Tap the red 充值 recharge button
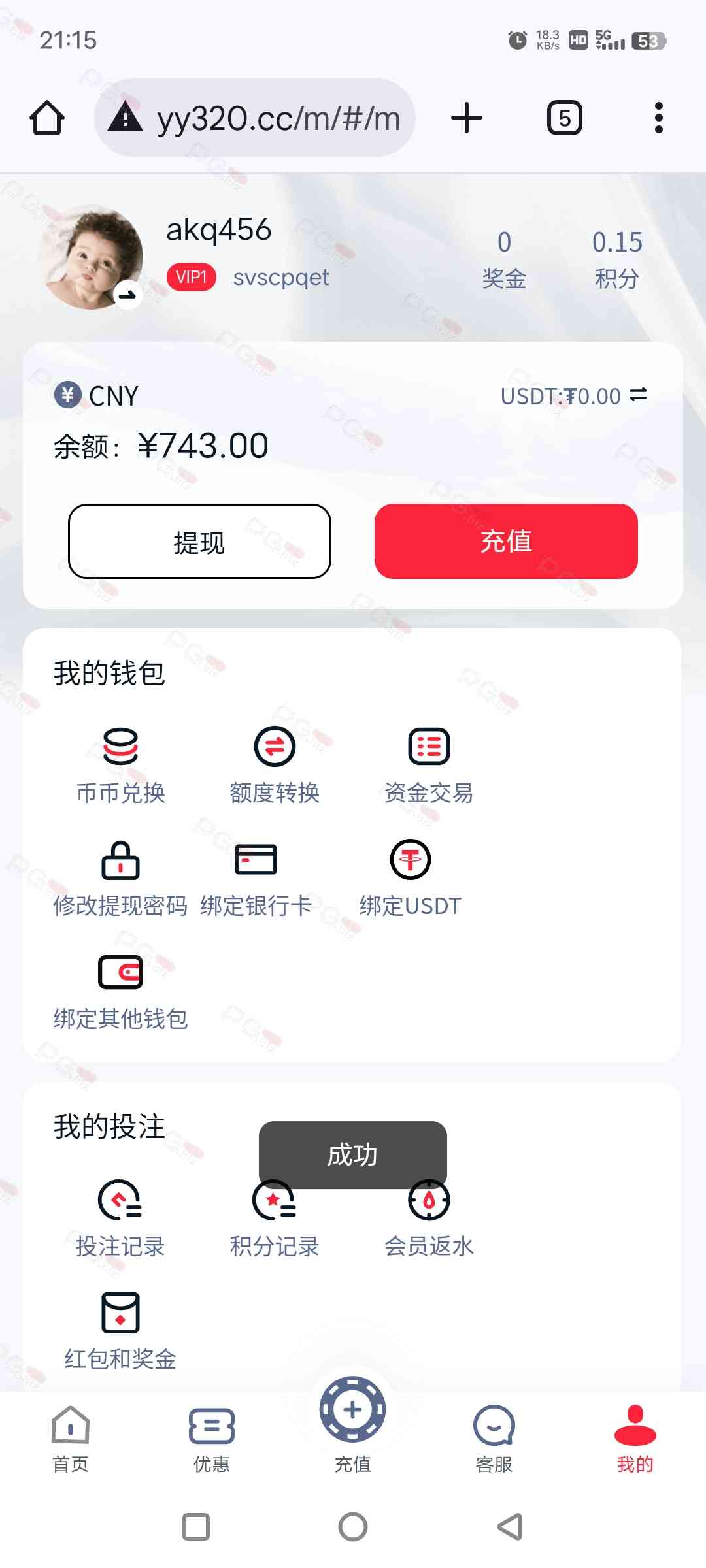Viewport: 706px width, 1568px height. [x=506, y=541]
